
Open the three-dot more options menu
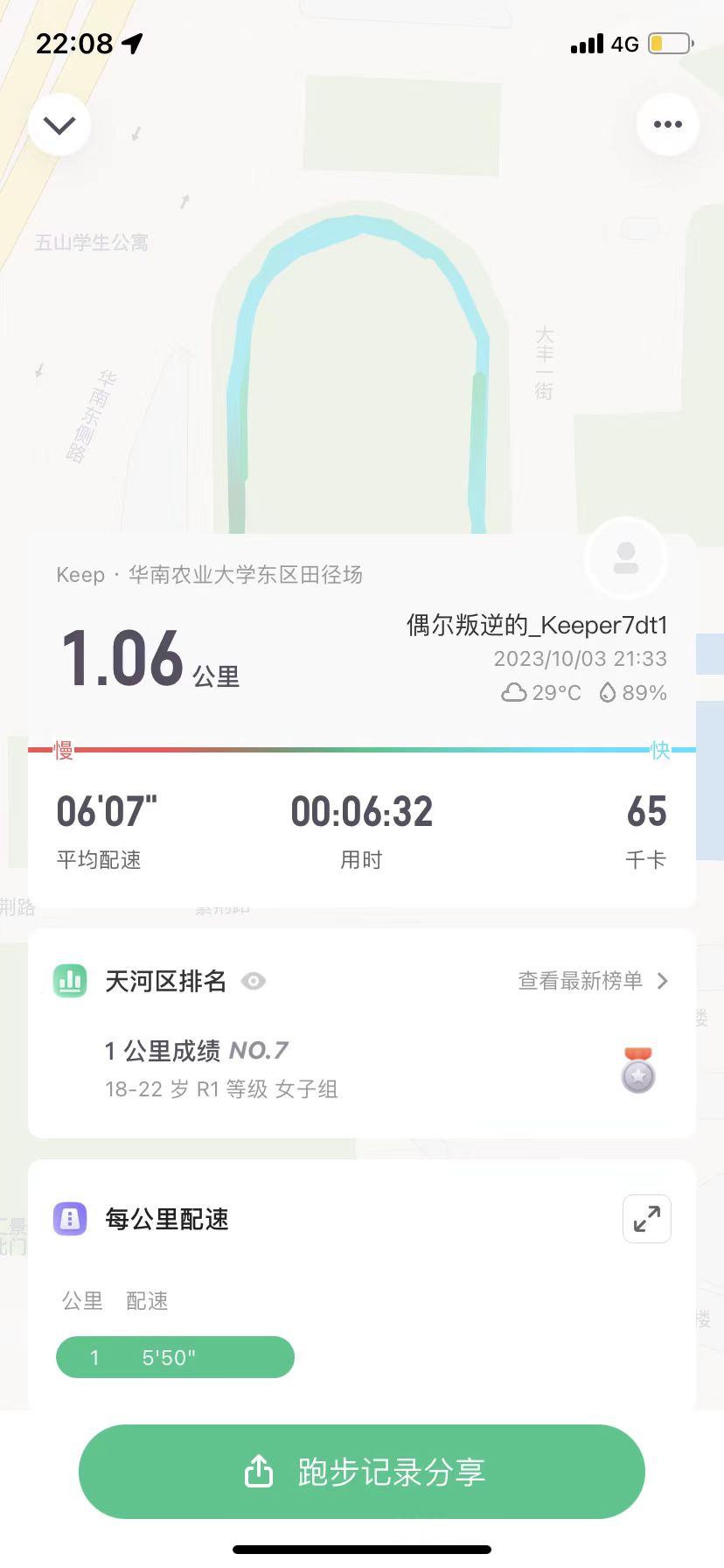point(667,124)
